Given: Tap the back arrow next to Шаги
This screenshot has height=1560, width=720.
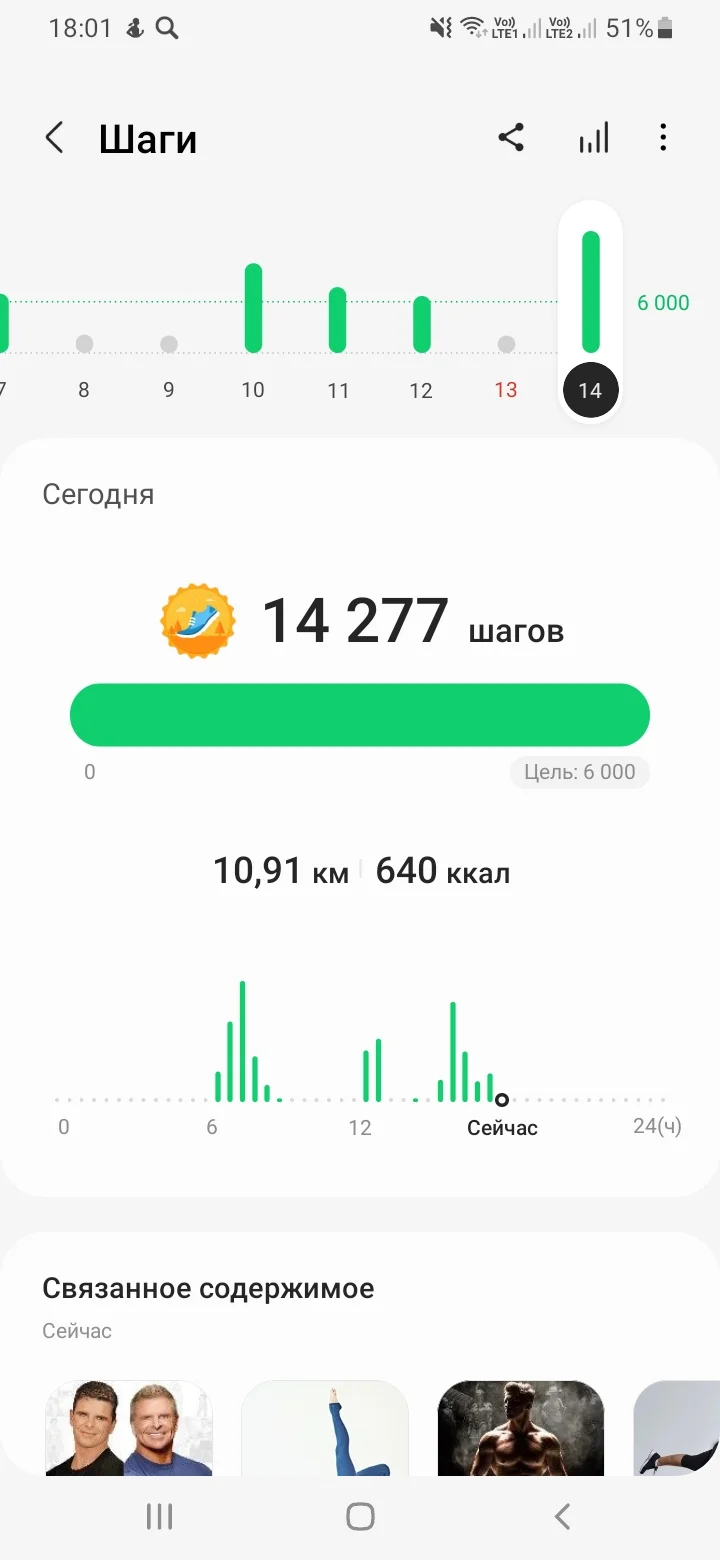Looking at the screenshot, I should point(55,137).
